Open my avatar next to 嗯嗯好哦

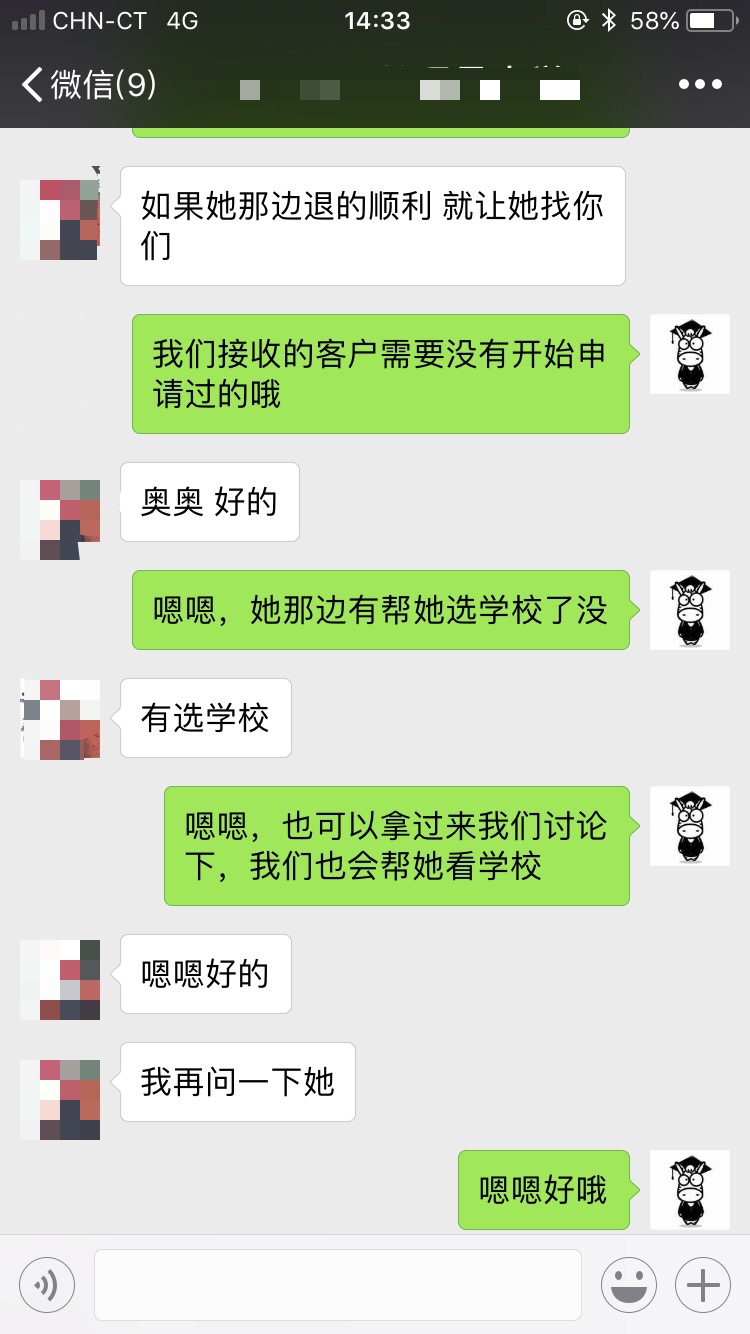[x=690, y=1190]
